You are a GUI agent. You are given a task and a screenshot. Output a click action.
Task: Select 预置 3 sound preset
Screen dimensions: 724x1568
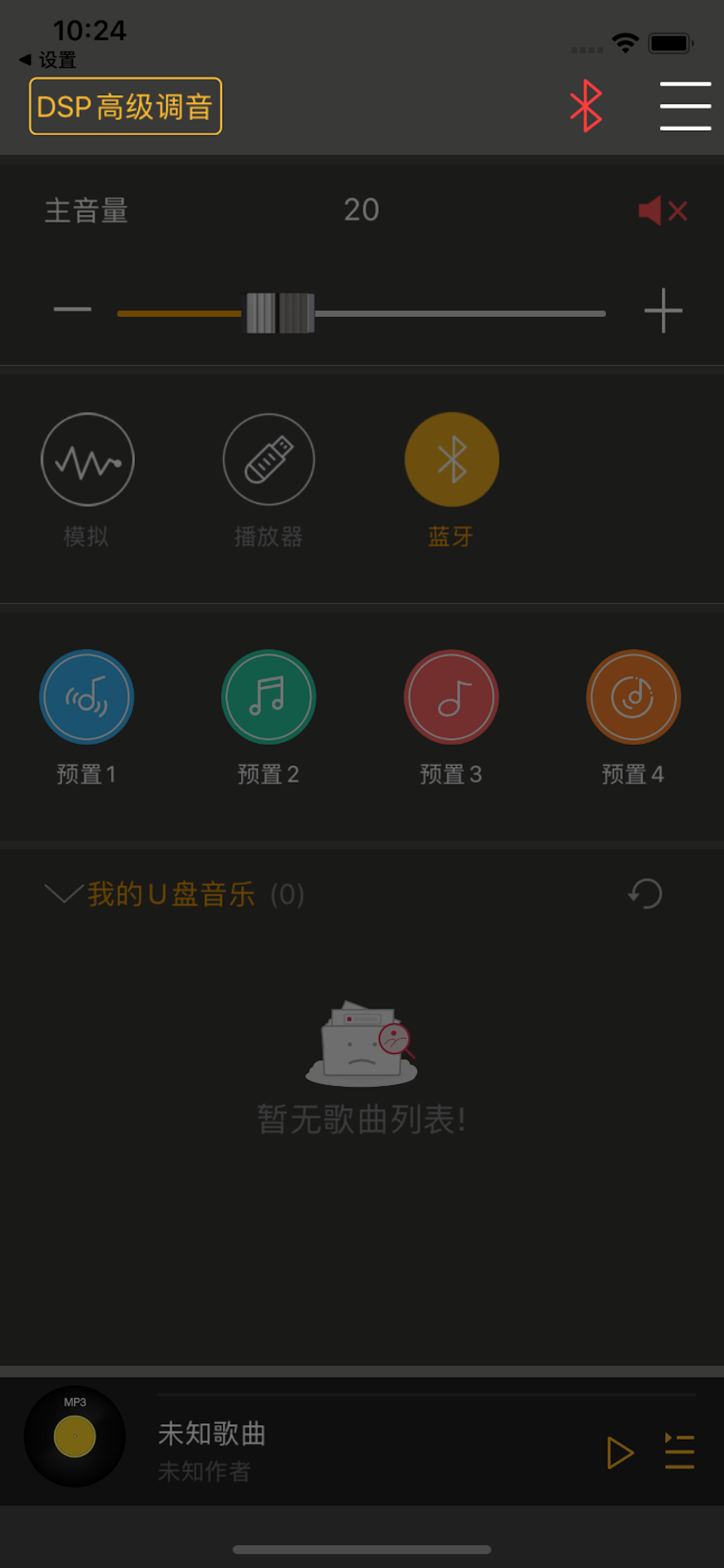451,698
